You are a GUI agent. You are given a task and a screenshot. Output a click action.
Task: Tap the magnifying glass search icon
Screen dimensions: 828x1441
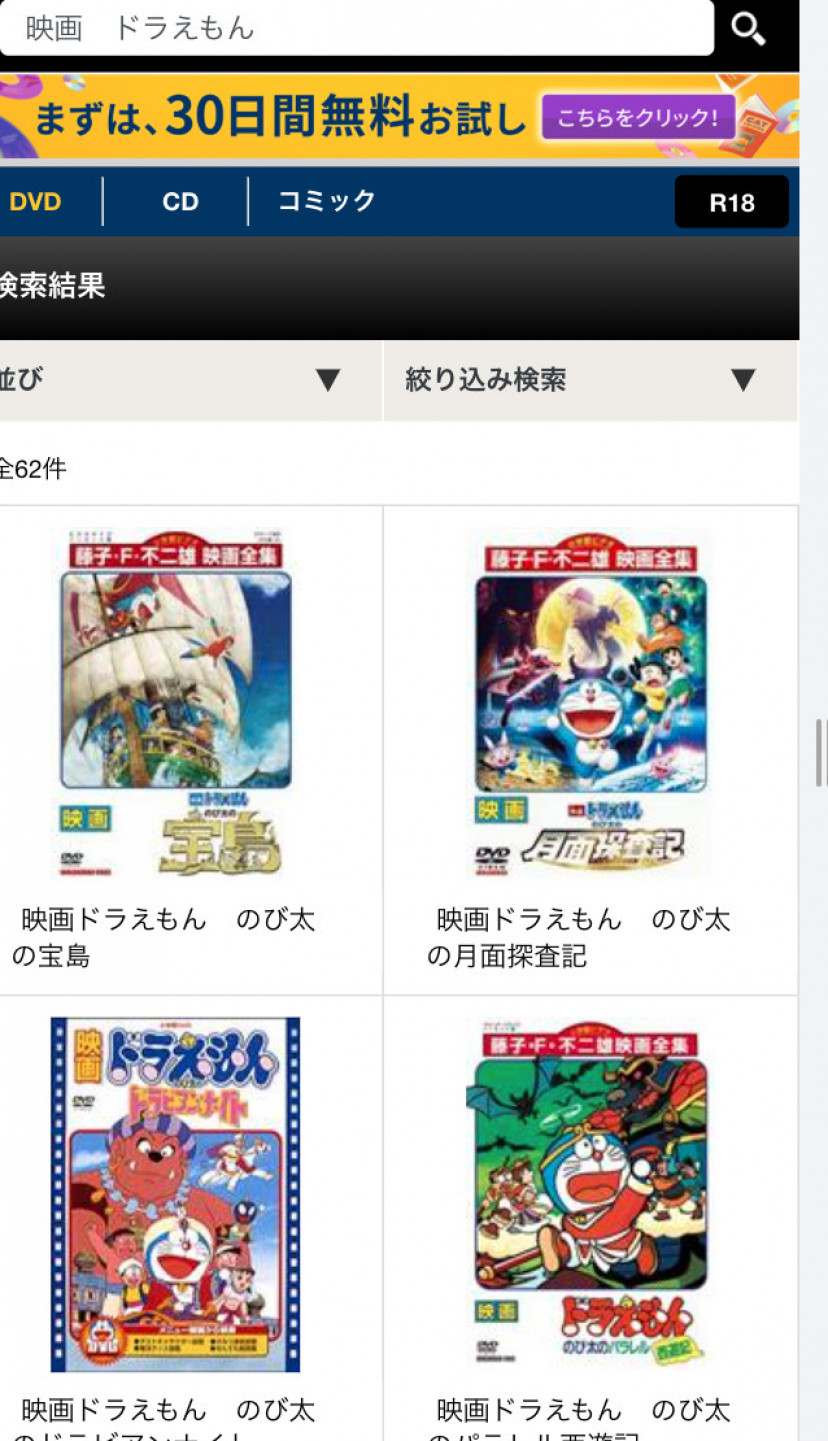pyautogui.click(x=748, y=28)
